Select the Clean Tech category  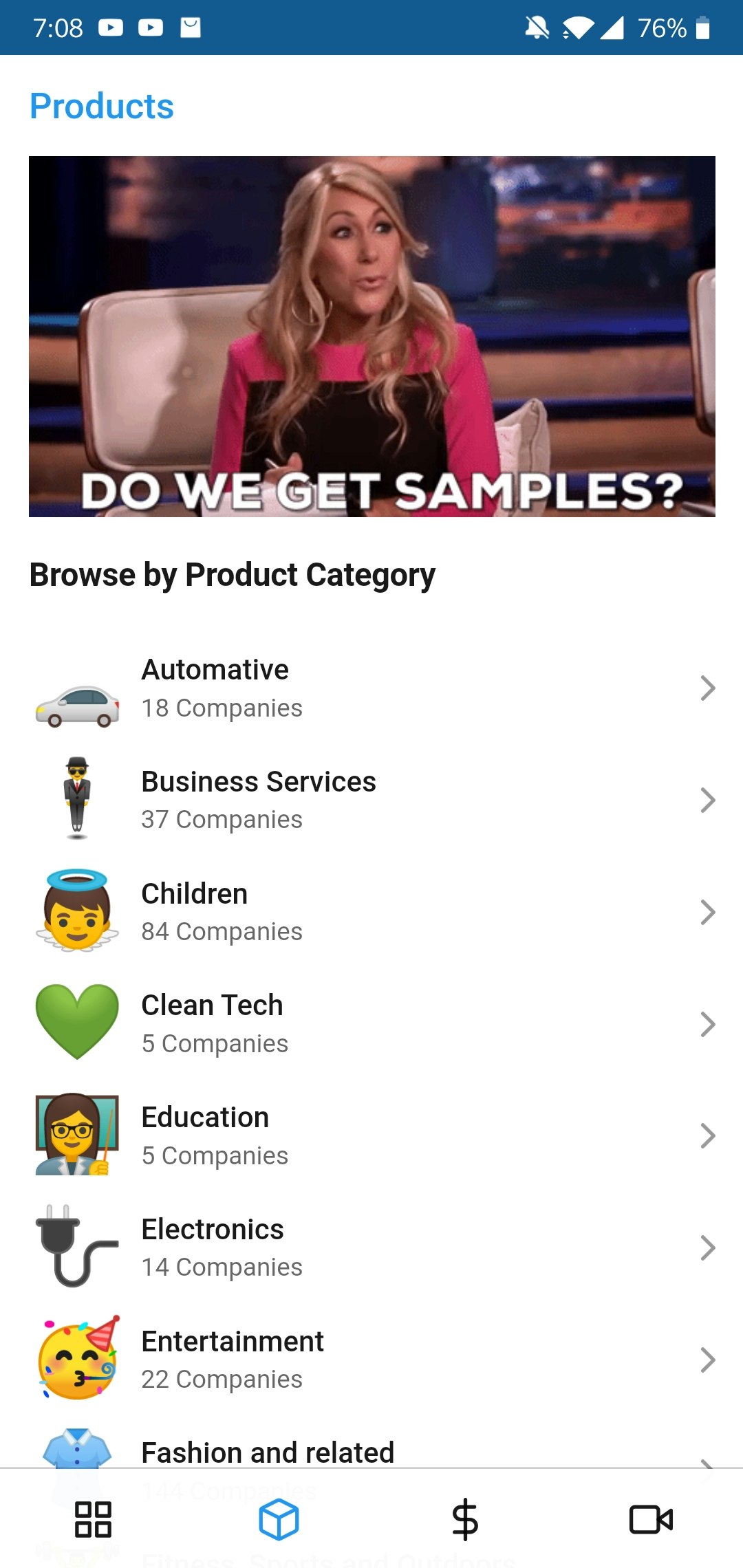point(371,1024)
